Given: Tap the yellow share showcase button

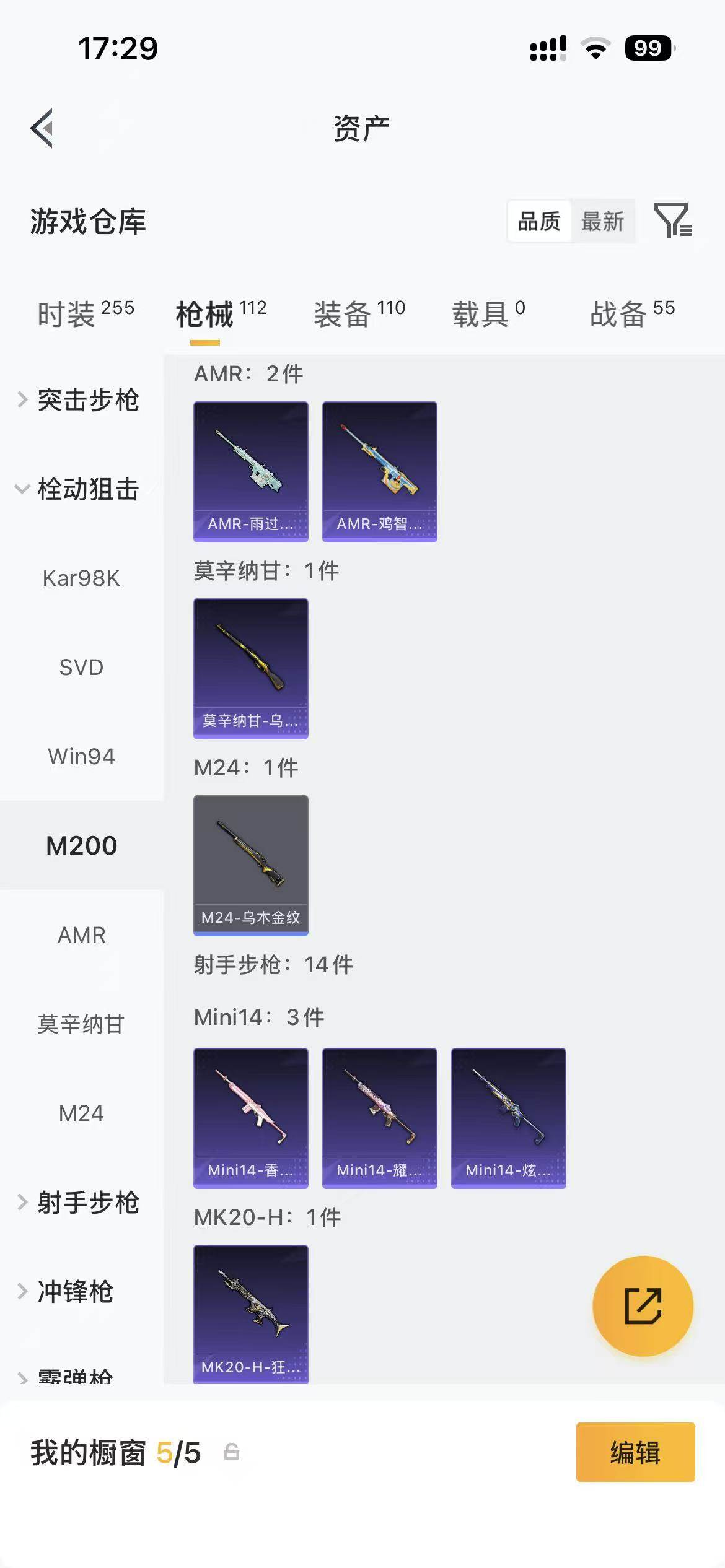Looking at the screenshot, I should click(x=643, y=1305).
